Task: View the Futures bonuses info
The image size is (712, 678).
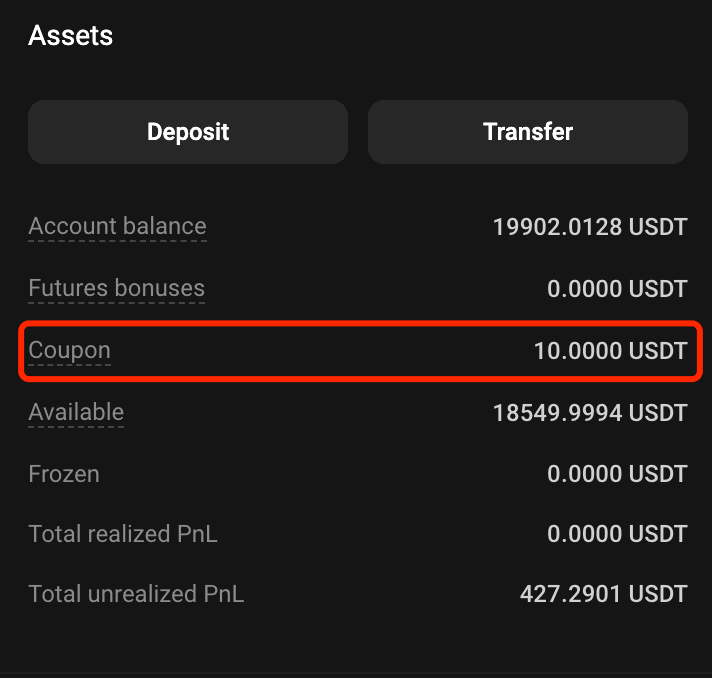Action: pos(116,288)
